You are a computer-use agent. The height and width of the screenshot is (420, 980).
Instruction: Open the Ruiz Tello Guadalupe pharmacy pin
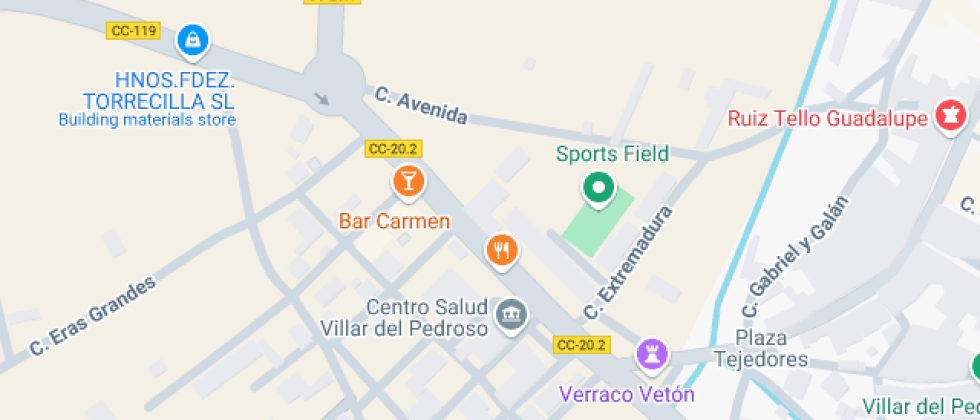pos(947,116)
